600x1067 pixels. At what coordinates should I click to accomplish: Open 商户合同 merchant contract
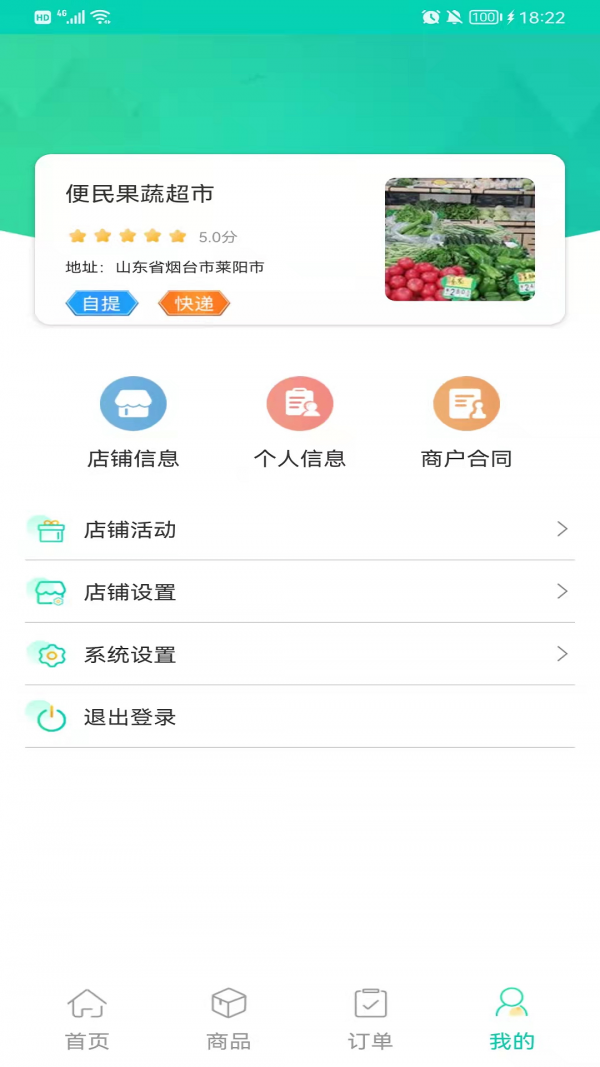click(466, 422)
